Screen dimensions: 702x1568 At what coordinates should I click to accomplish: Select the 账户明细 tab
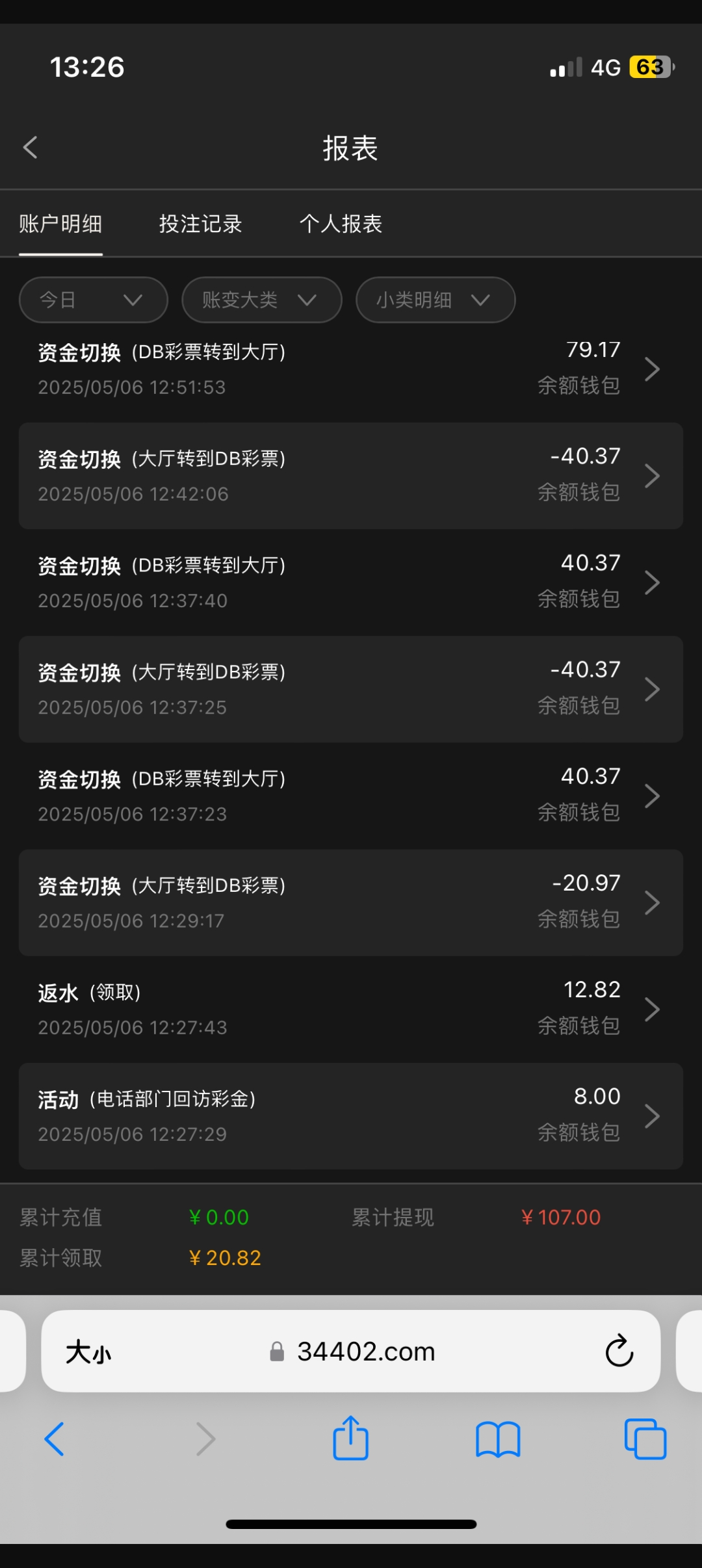[60, 224]
